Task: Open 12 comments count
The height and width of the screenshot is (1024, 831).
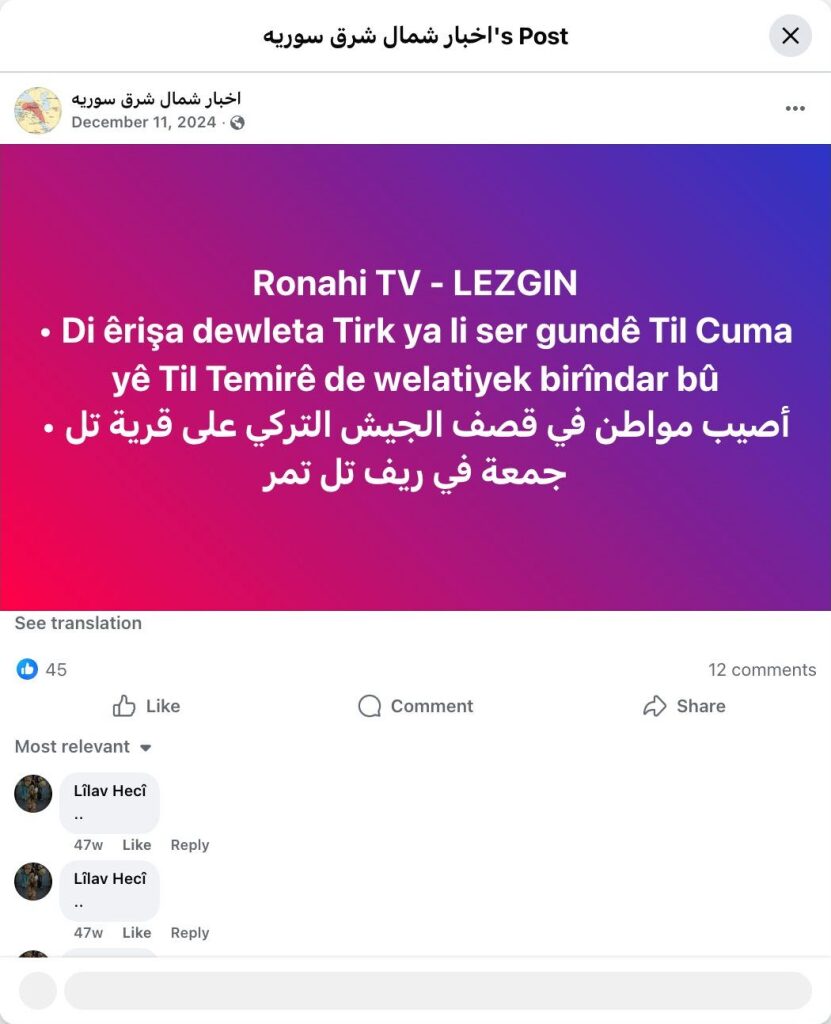Action: 762,670
